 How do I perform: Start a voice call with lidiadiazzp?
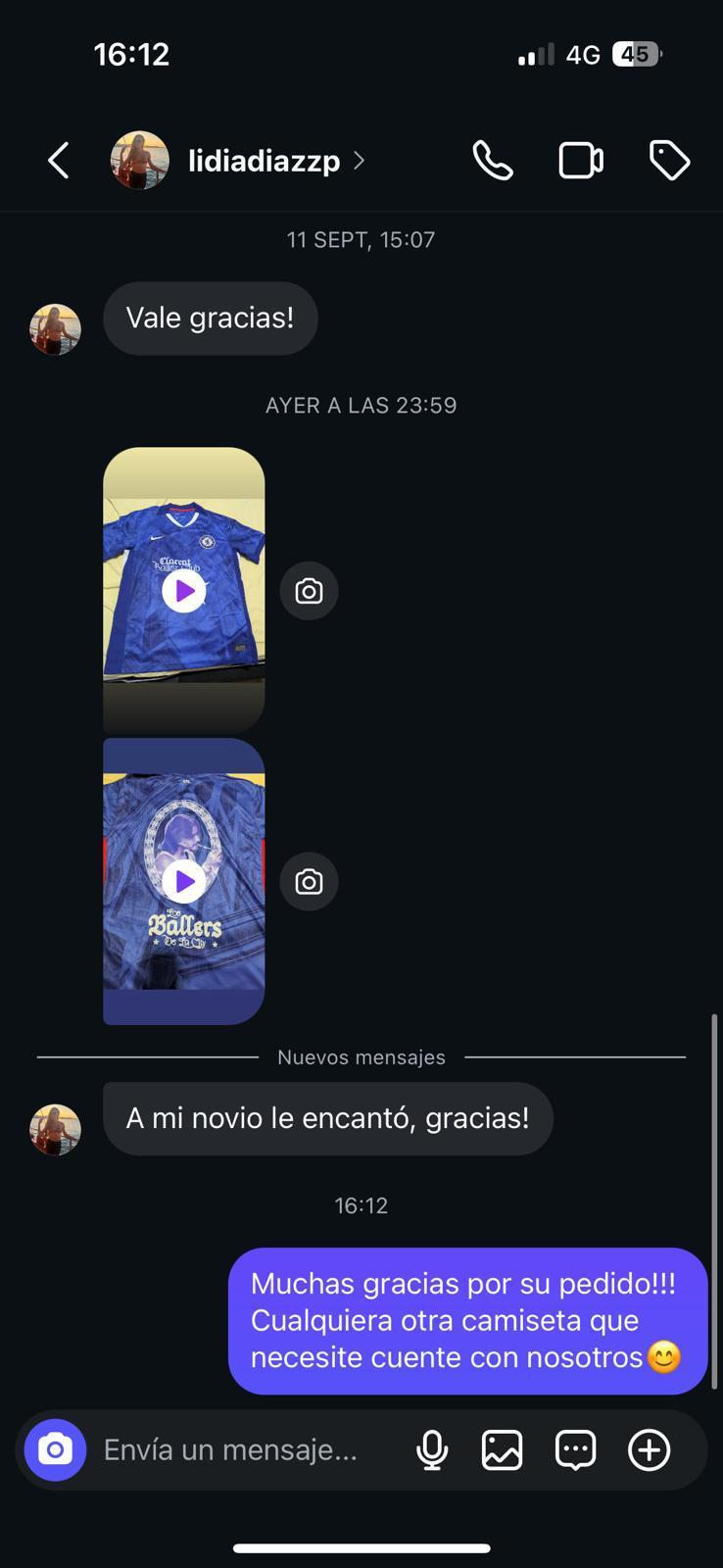(x=492, y=161)
